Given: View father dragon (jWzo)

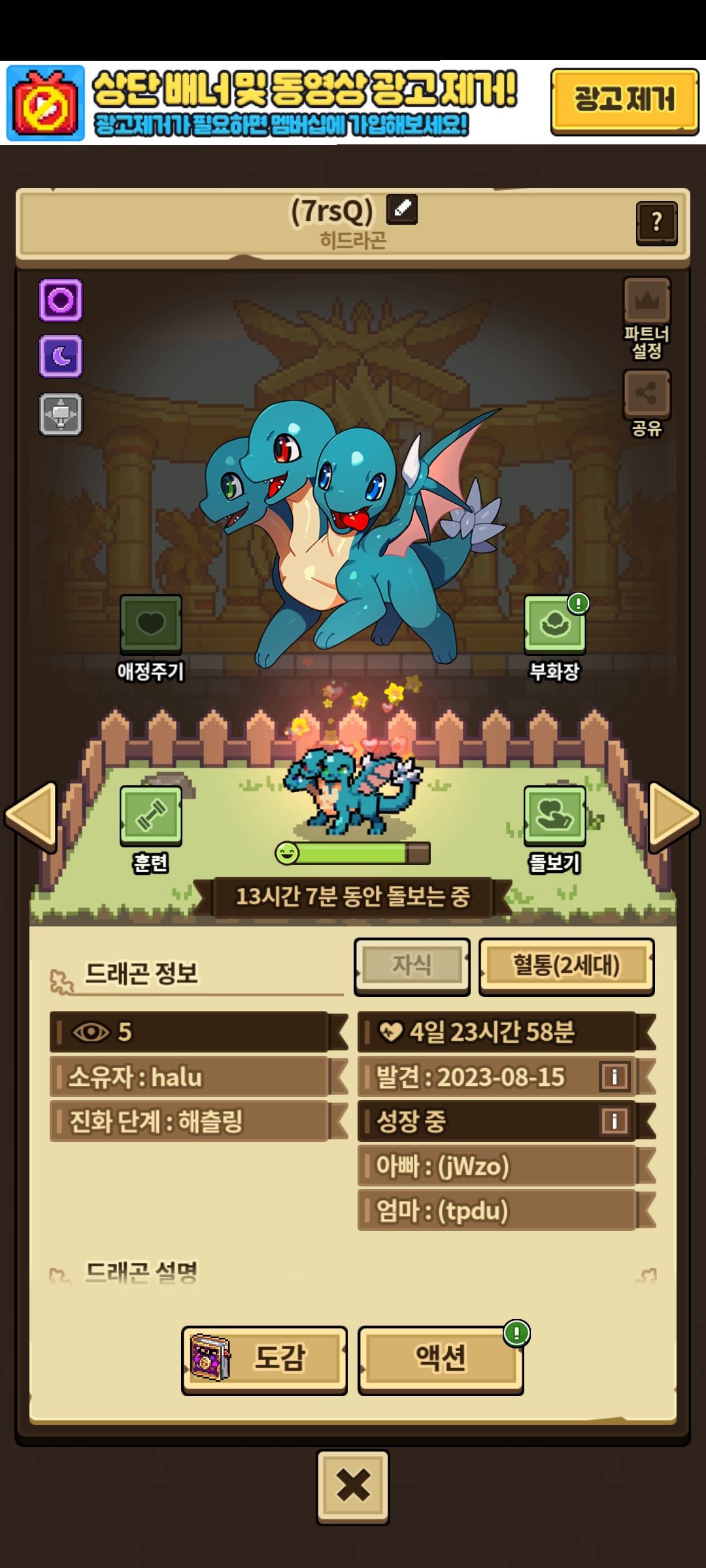Looking at the screenshot, I should (x=497, y=1166).
